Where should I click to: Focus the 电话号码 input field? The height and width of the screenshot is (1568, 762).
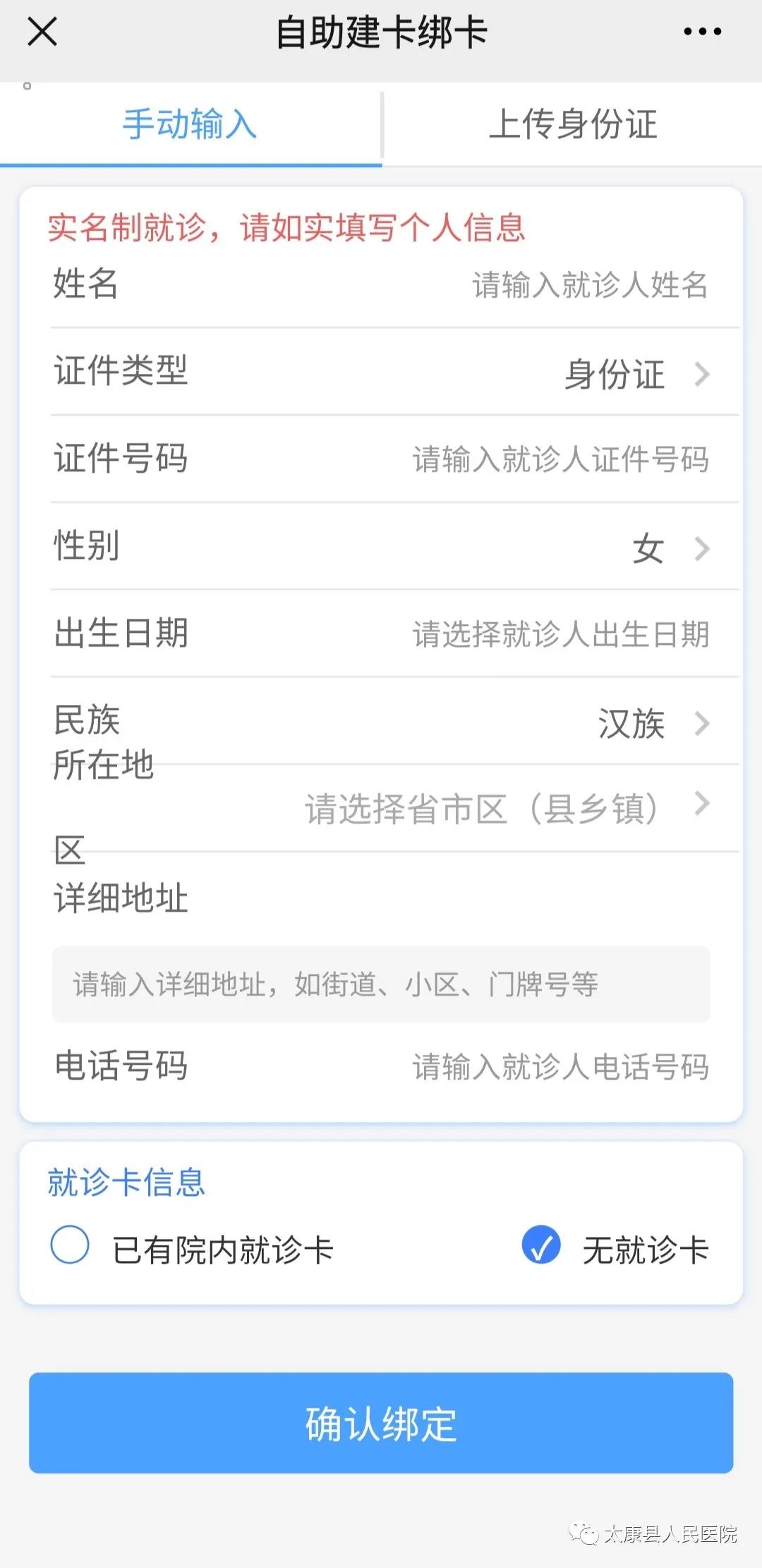[x=560, y=1066]
